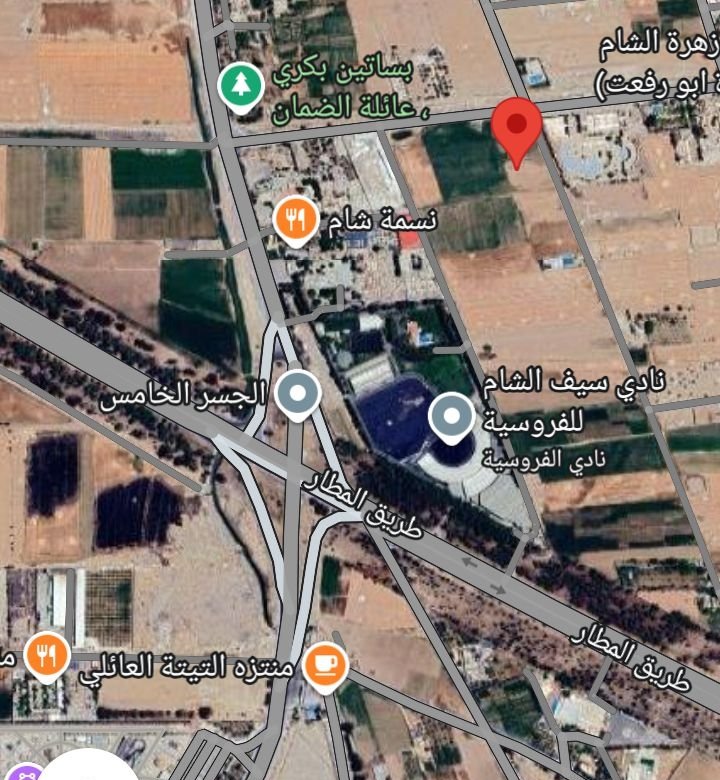
Task: Tap the نادي سيف الشام للفروسية marker
Action: pyautogui.click(x=451, y=417)
